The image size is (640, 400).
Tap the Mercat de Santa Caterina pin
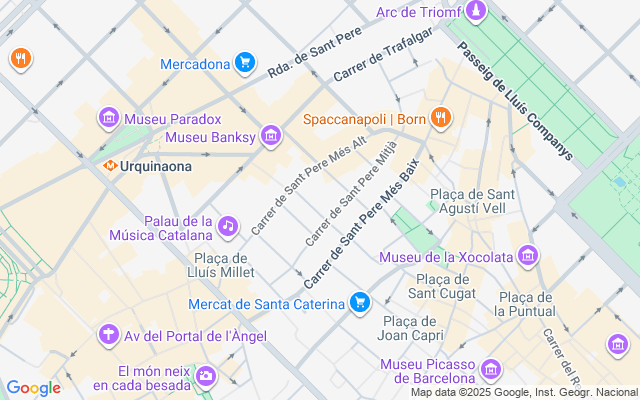click(360, 301)
